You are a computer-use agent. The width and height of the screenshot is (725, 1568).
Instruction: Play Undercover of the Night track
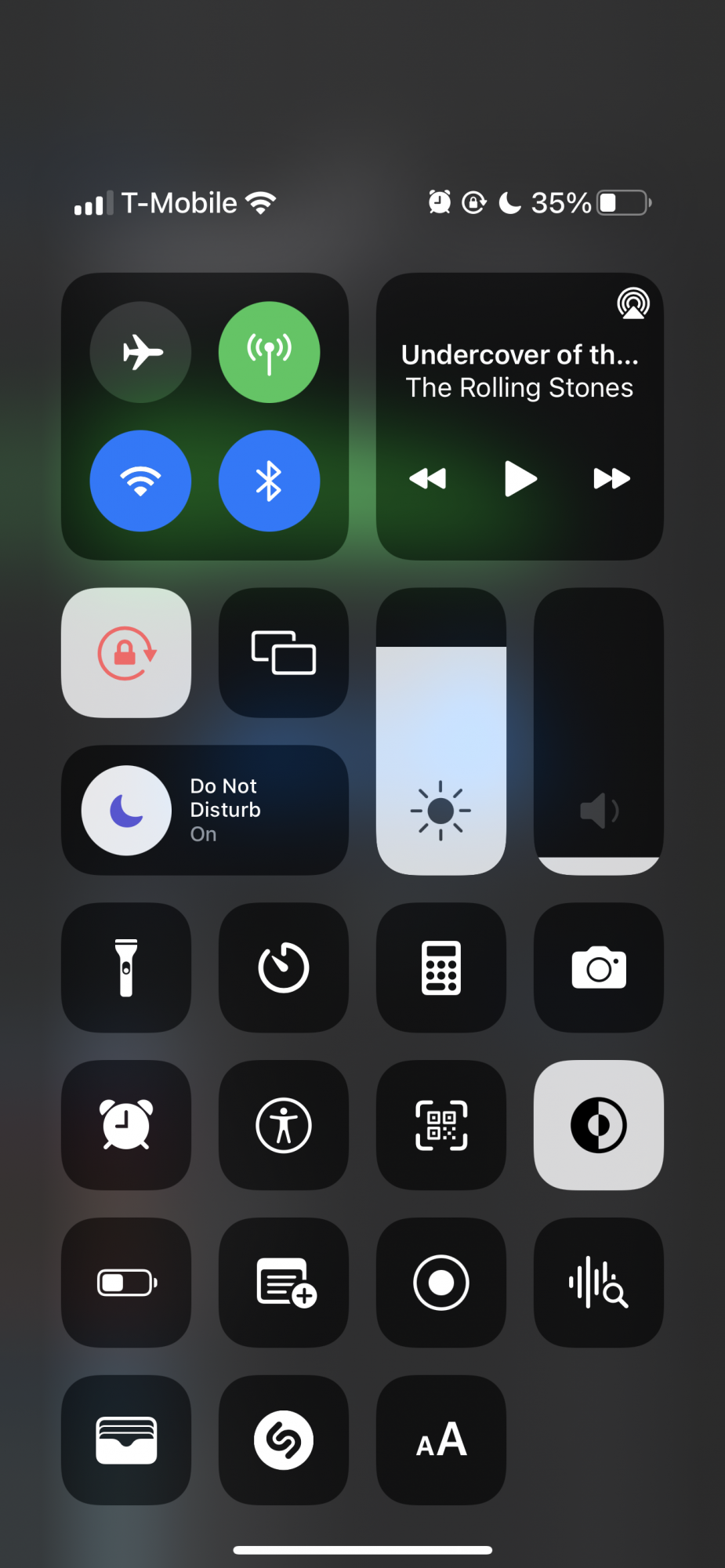(x=520, y=478)
